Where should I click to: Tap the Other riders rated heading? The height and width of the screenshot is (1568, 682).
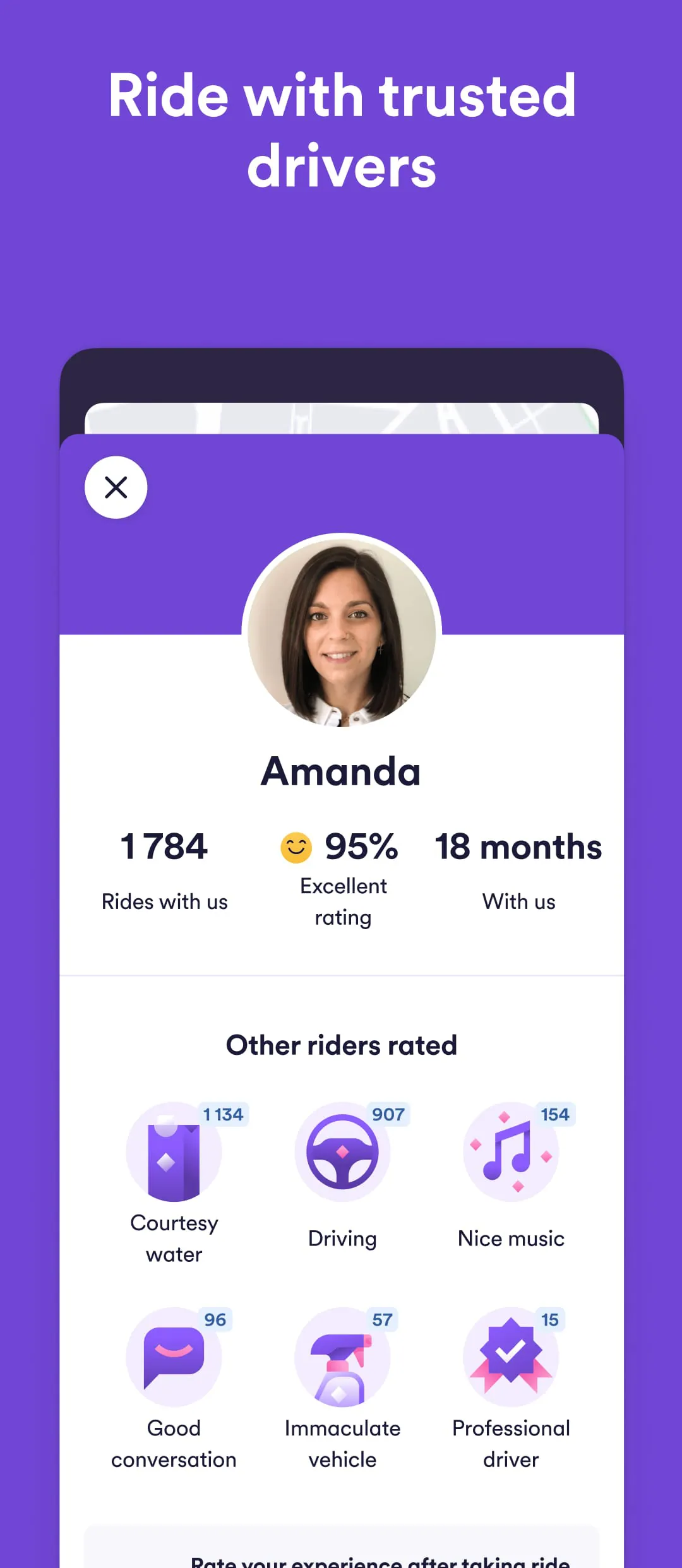(x=341, y=1045)
